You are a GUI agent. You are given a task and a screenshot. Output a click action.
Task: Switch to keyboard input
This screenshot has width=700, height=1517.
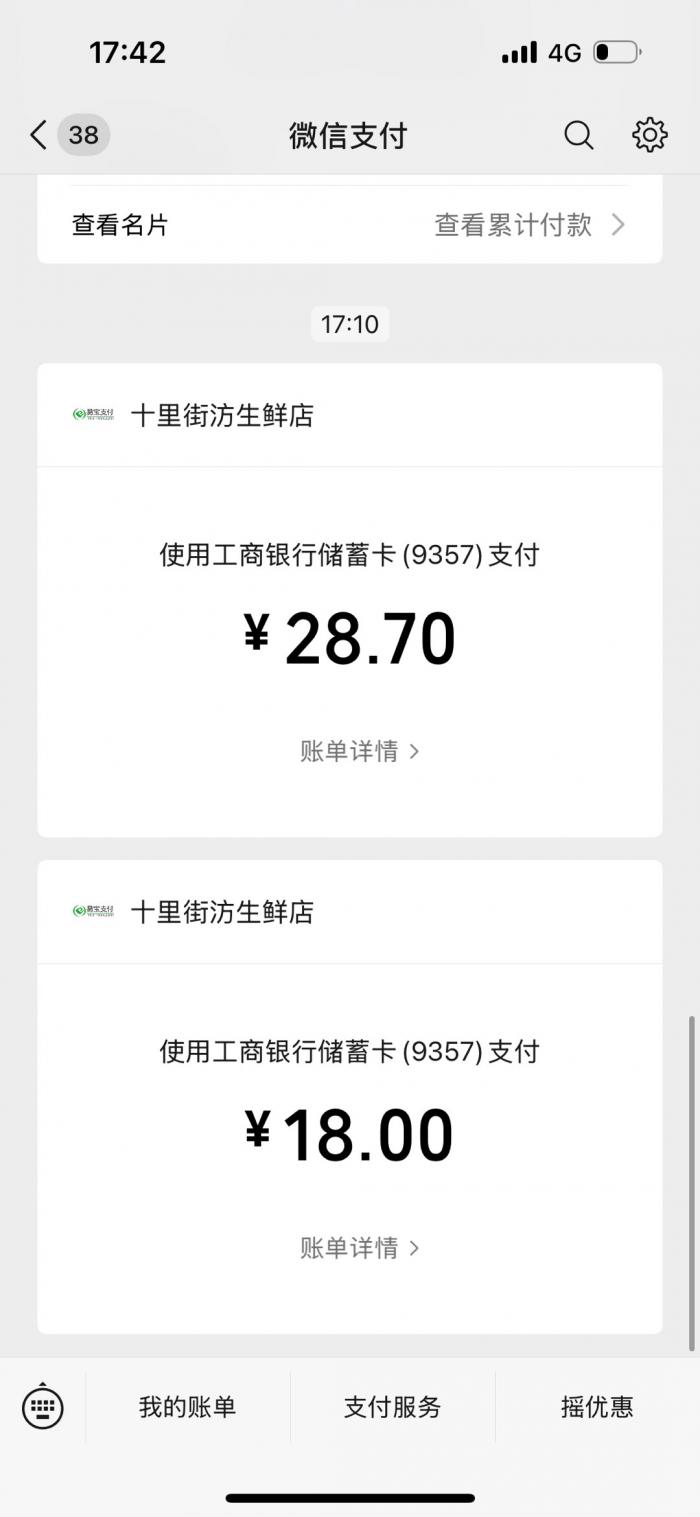pyautogui.click(x=42, y=1407)
